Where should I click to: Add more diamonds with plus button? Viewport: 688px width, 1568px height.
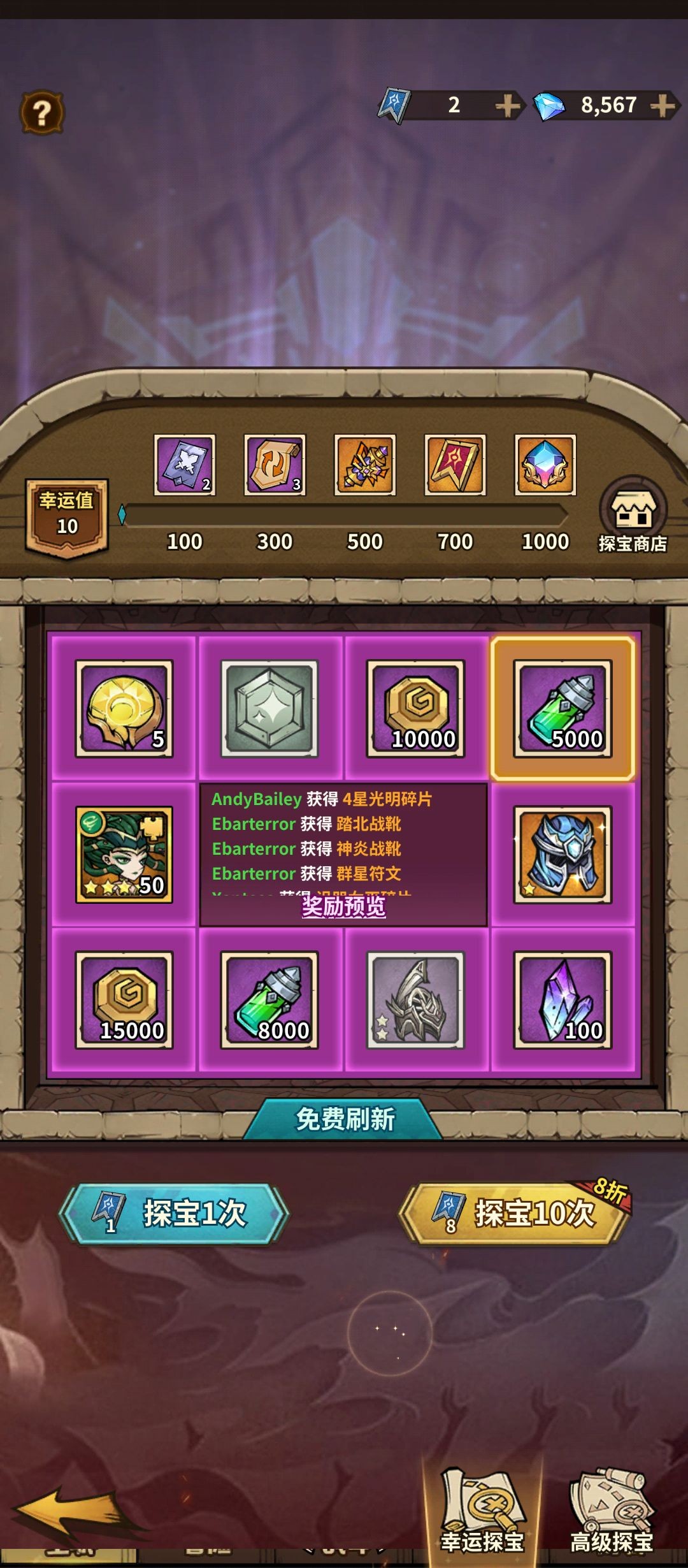pyautogui.click(x=663, y=105)
